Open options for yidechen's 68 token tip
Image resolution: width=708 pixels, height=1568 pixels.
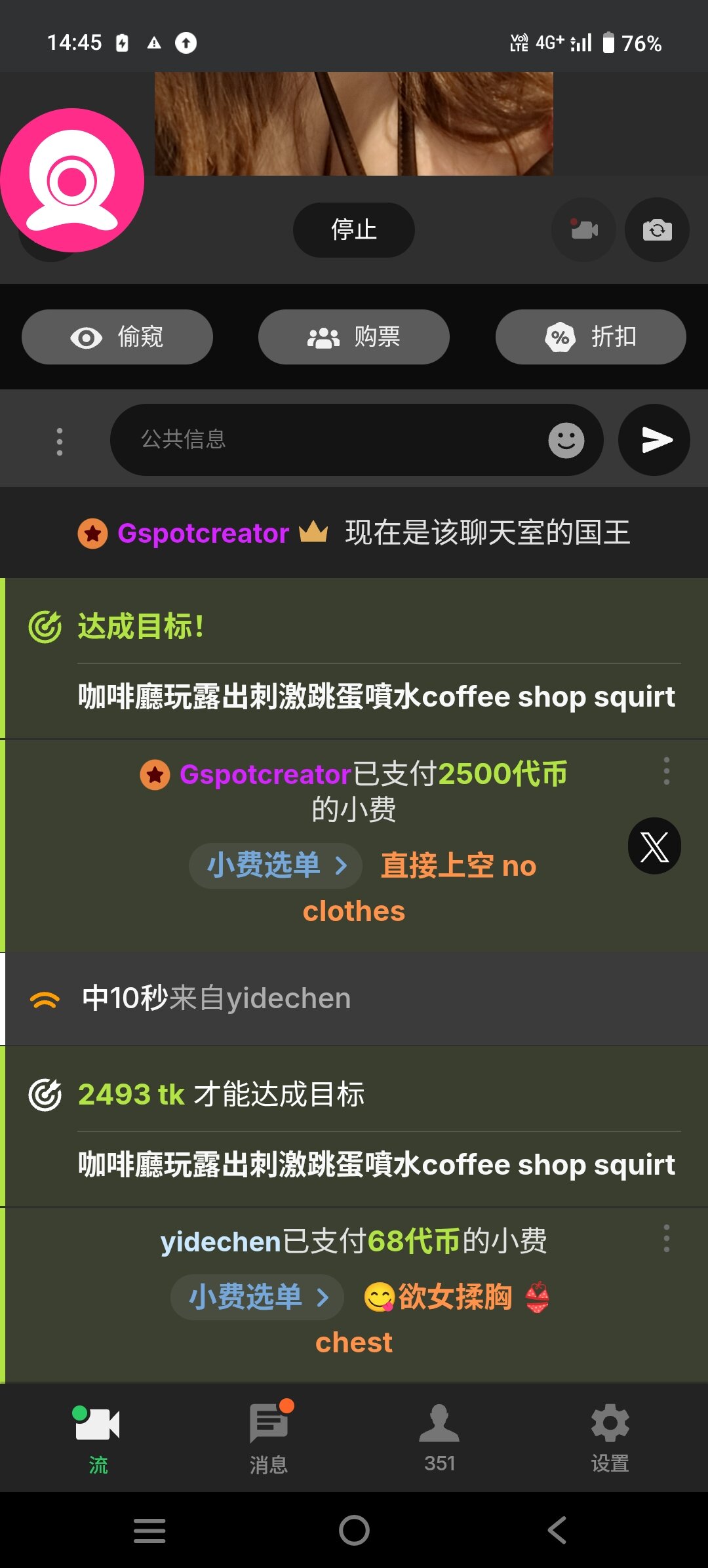click(667, 1238)
